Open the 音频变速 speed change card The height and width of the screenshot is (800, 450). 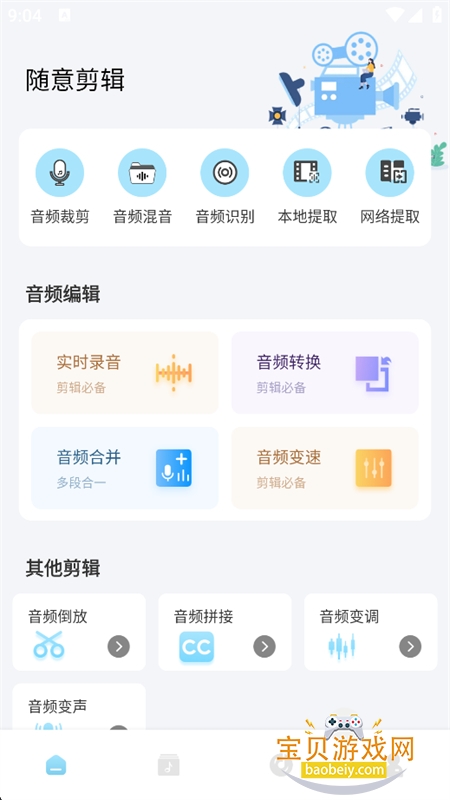coord(325,468)
